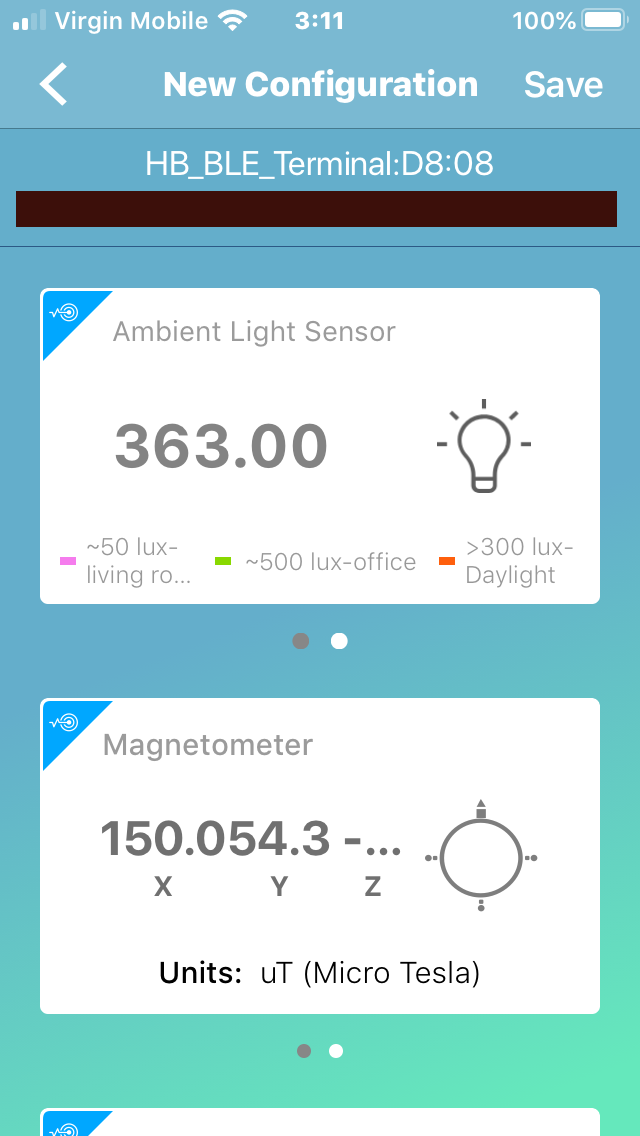Tap the Ambient Light Sensor page indicator
Viewport: 640px width, 1136px height.
(x=320, y=641)
